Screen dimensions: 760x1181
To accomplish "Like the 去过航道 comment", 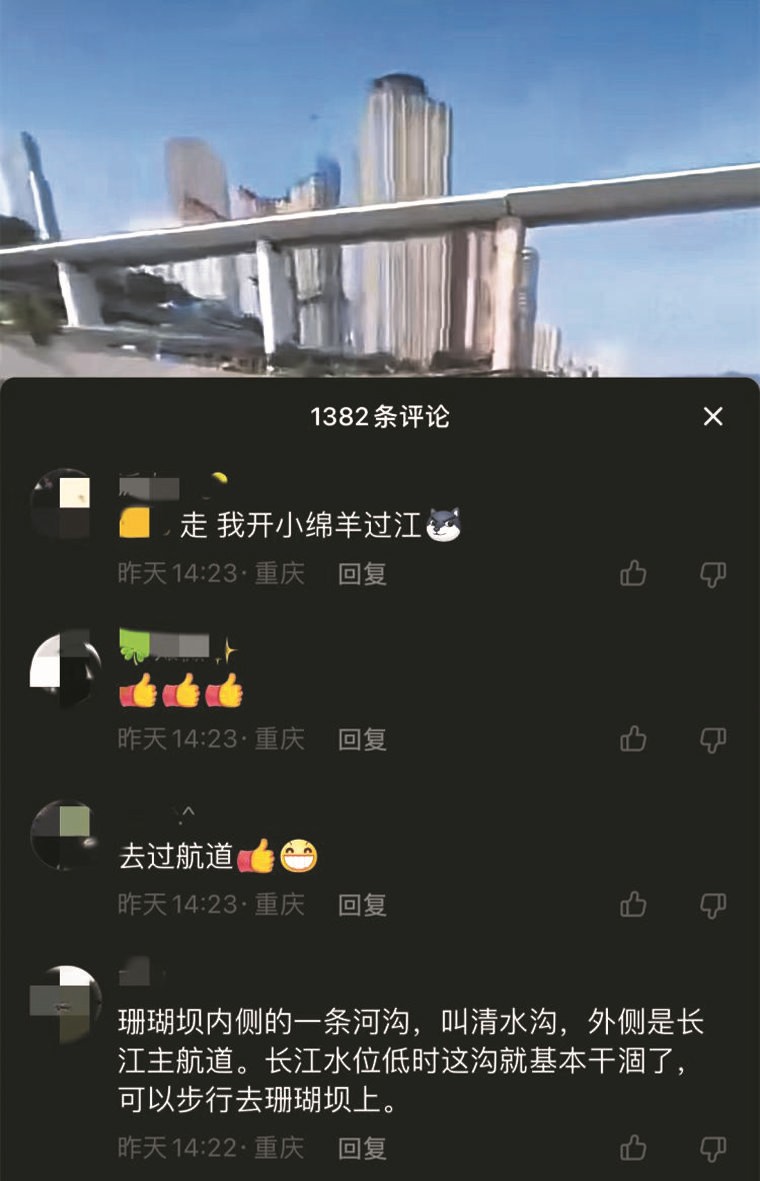I will (633, 904).
